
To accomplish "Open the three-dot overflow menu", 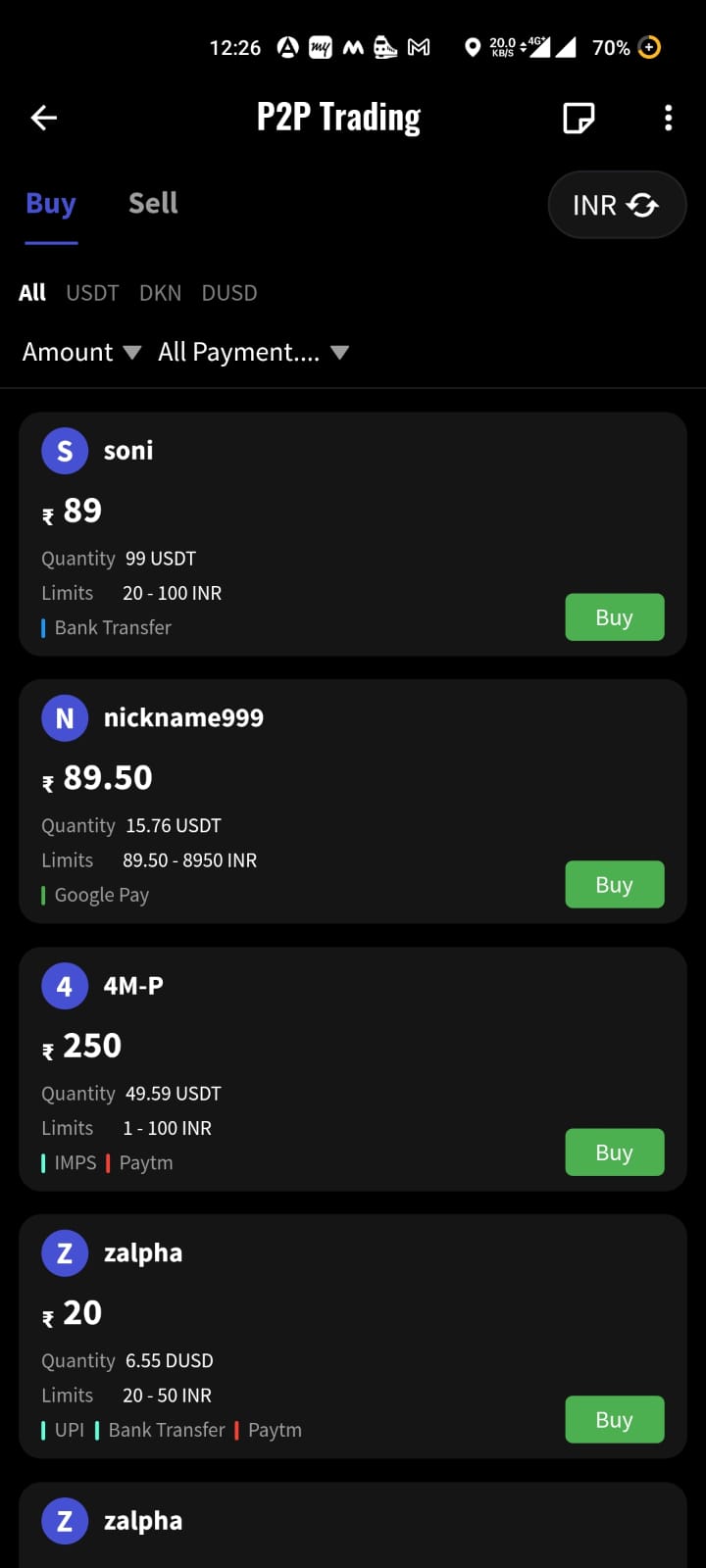I will pyautogui.click(x=668, y=119).
